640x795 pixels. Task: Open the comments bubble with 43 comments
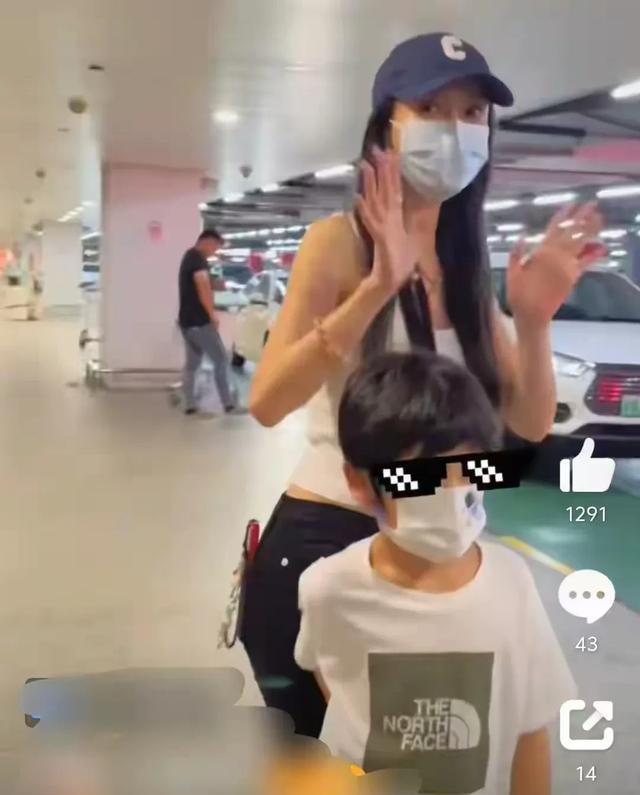pyautogui.click(x=586, y=597)
